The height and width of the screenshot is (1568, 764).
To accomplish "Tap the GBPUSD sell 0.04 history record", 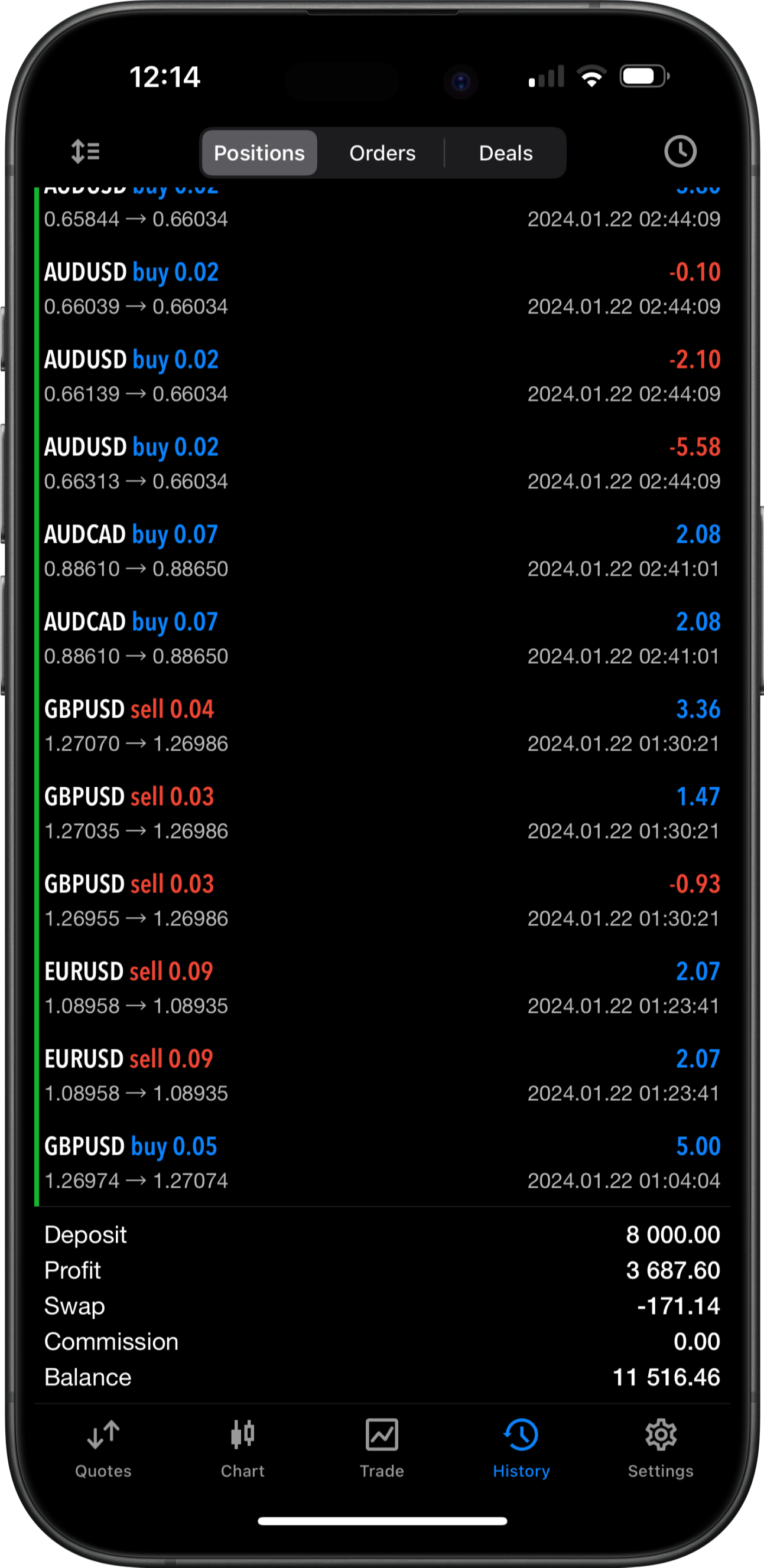I will click(382, 724).
